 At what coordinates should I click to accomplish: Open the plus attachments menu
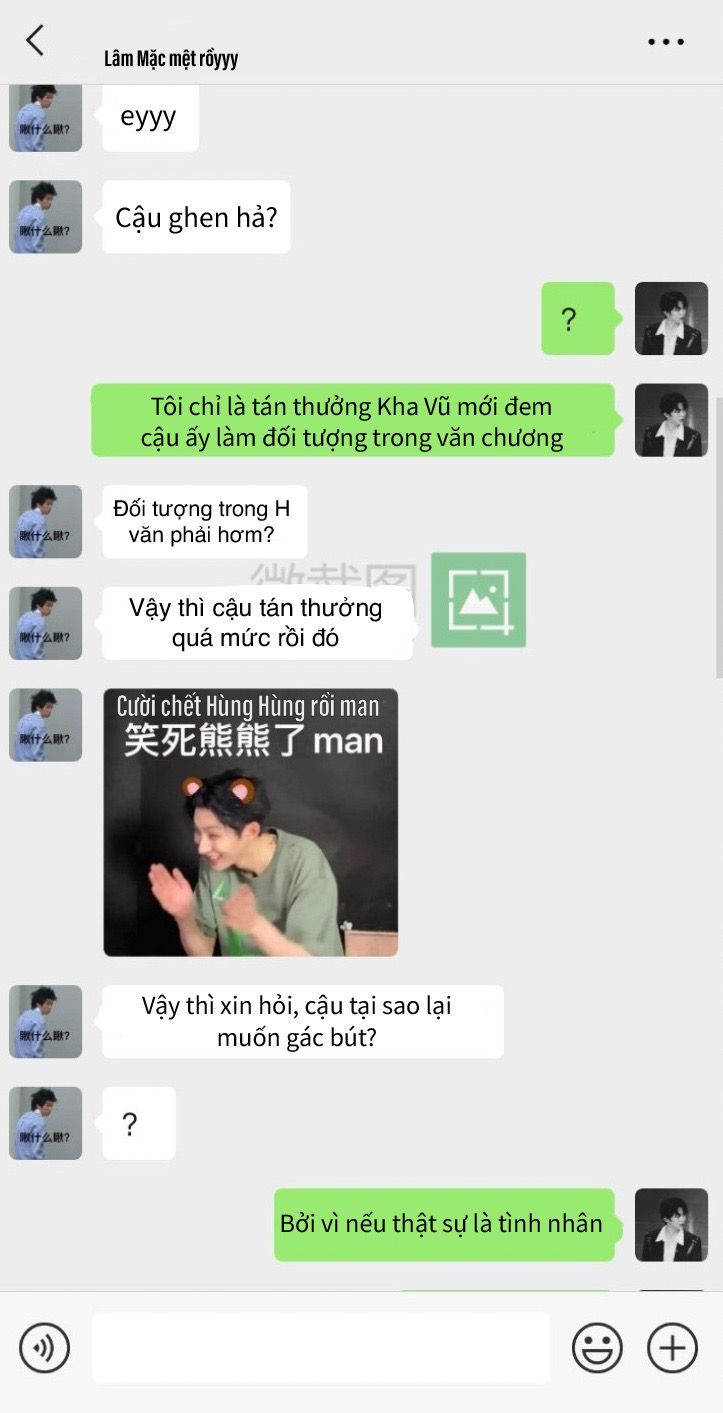[672, 1347]
